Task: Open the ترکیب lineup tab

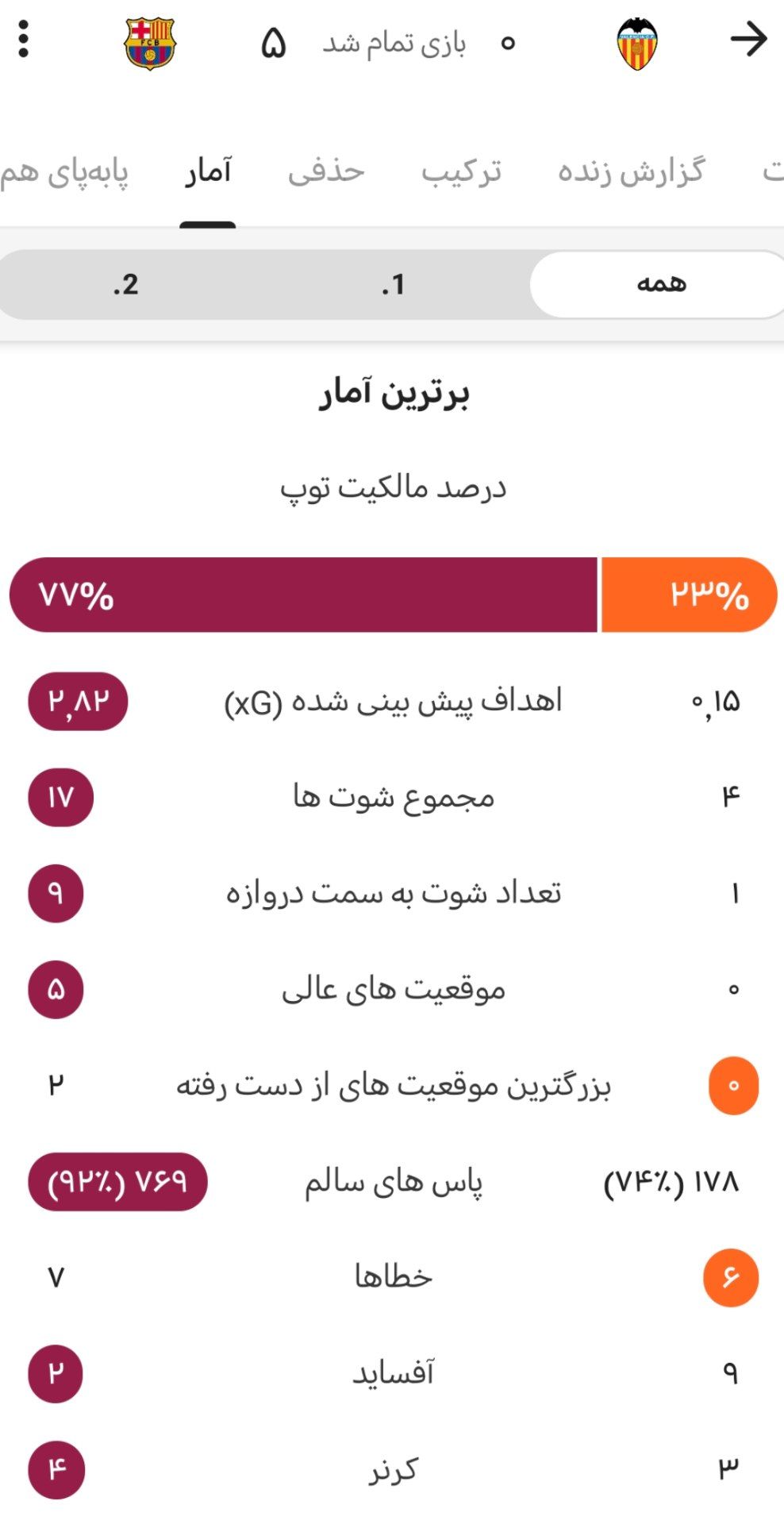Action: coord(461,171)
